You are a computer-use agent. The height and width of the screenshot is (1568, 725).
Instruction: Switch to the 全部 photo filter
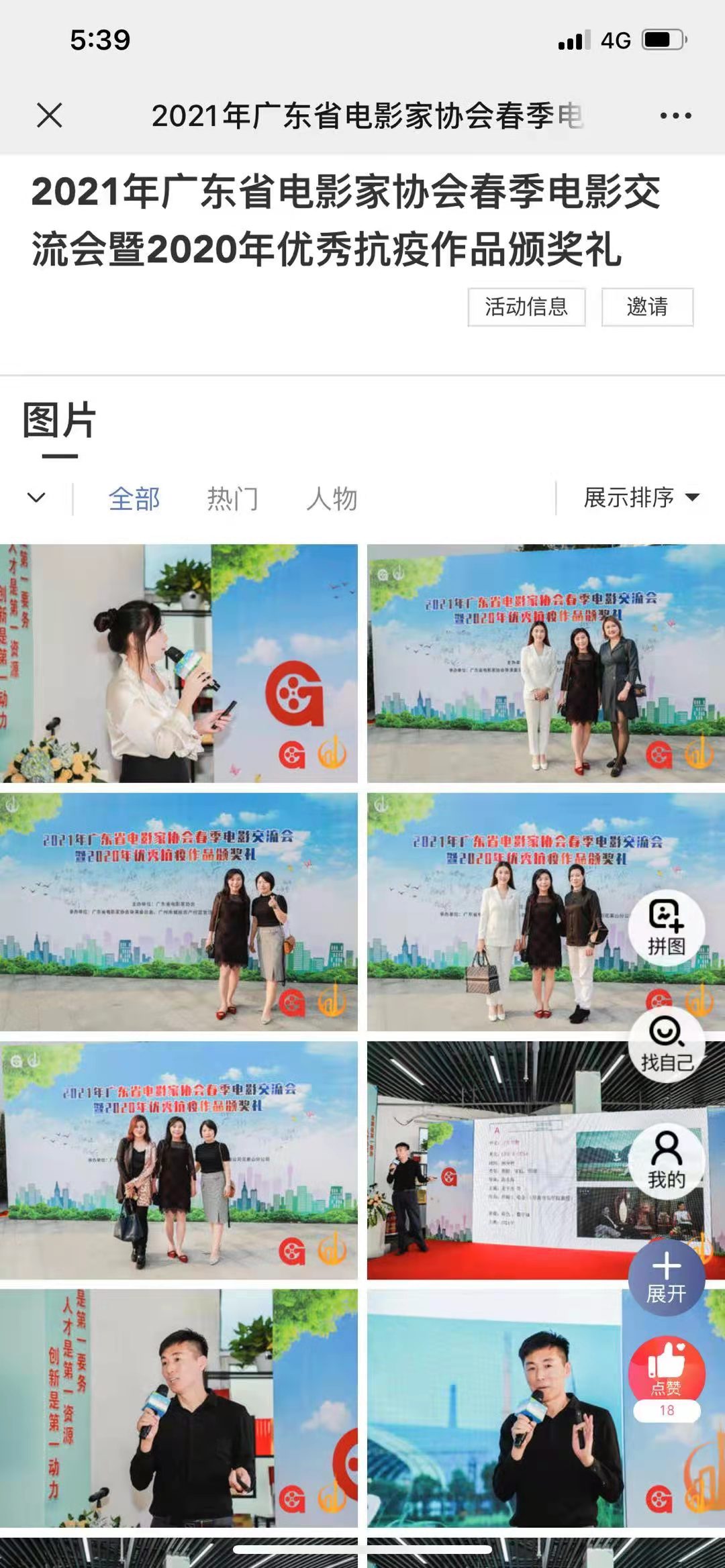point(134,499)
